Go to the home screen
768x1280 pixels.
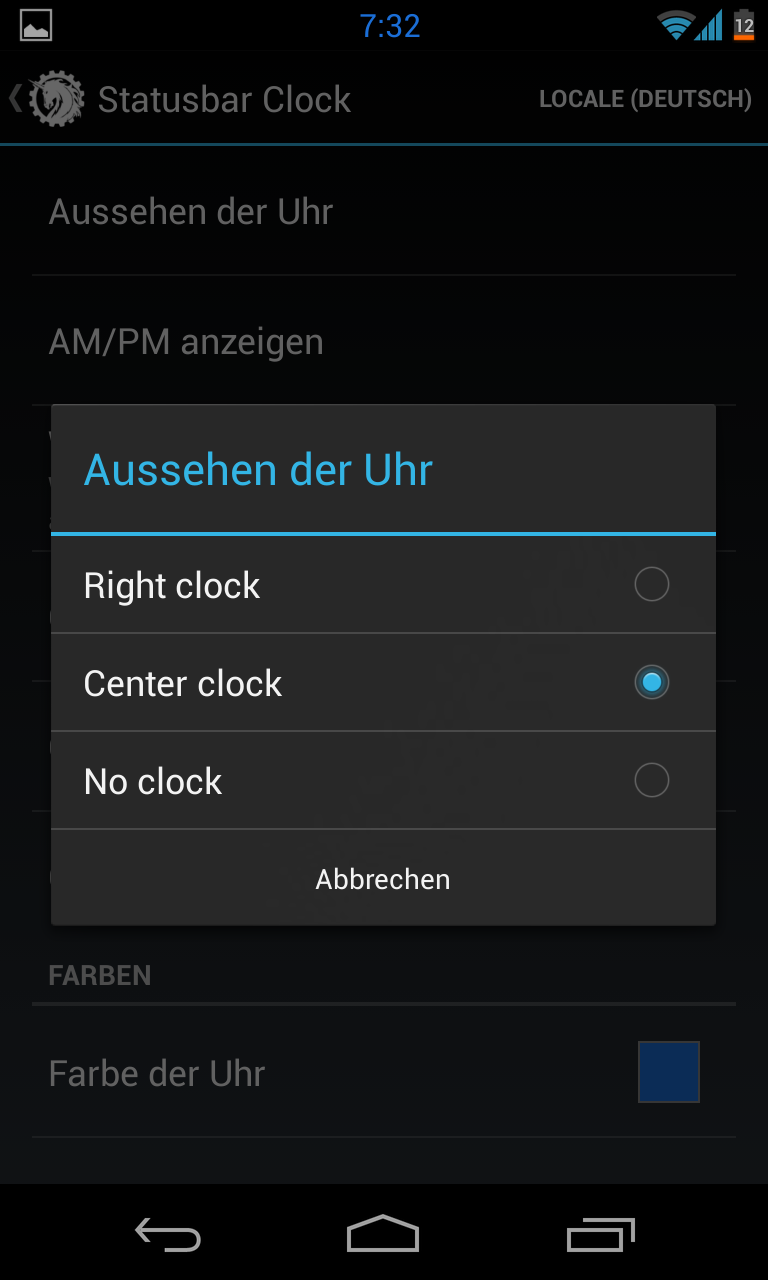point(383,1234)
